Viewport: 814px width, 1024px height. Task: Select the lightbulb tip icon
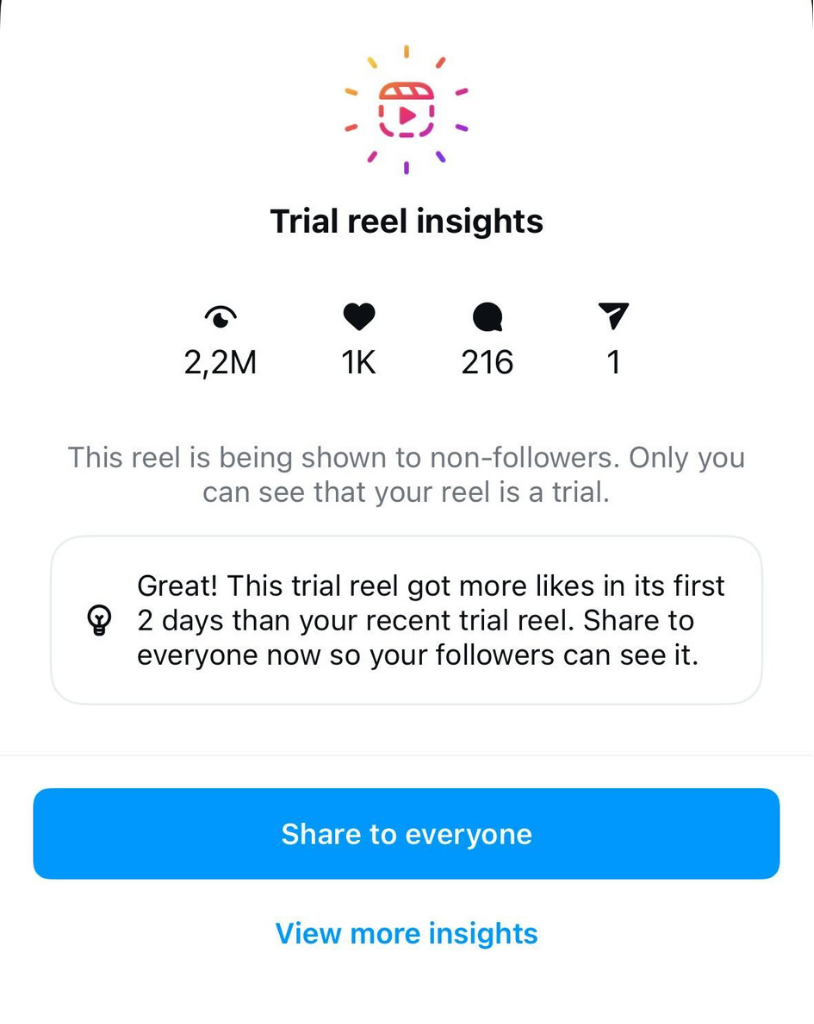pyautogui.click(x=97, y=620)
